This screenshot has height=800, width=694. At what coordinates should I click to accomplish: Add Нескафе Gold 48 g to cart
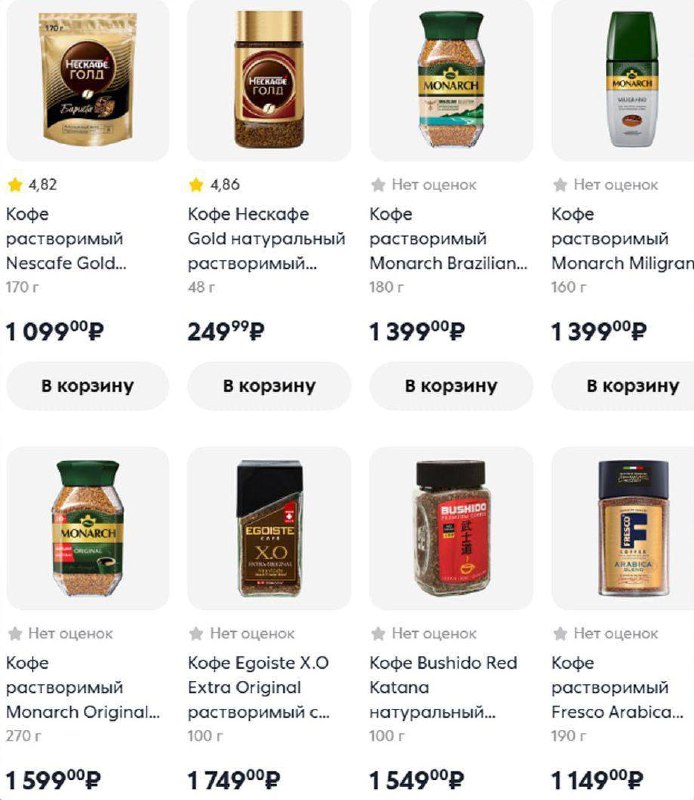pyautogui.click(x=269, y=386)
